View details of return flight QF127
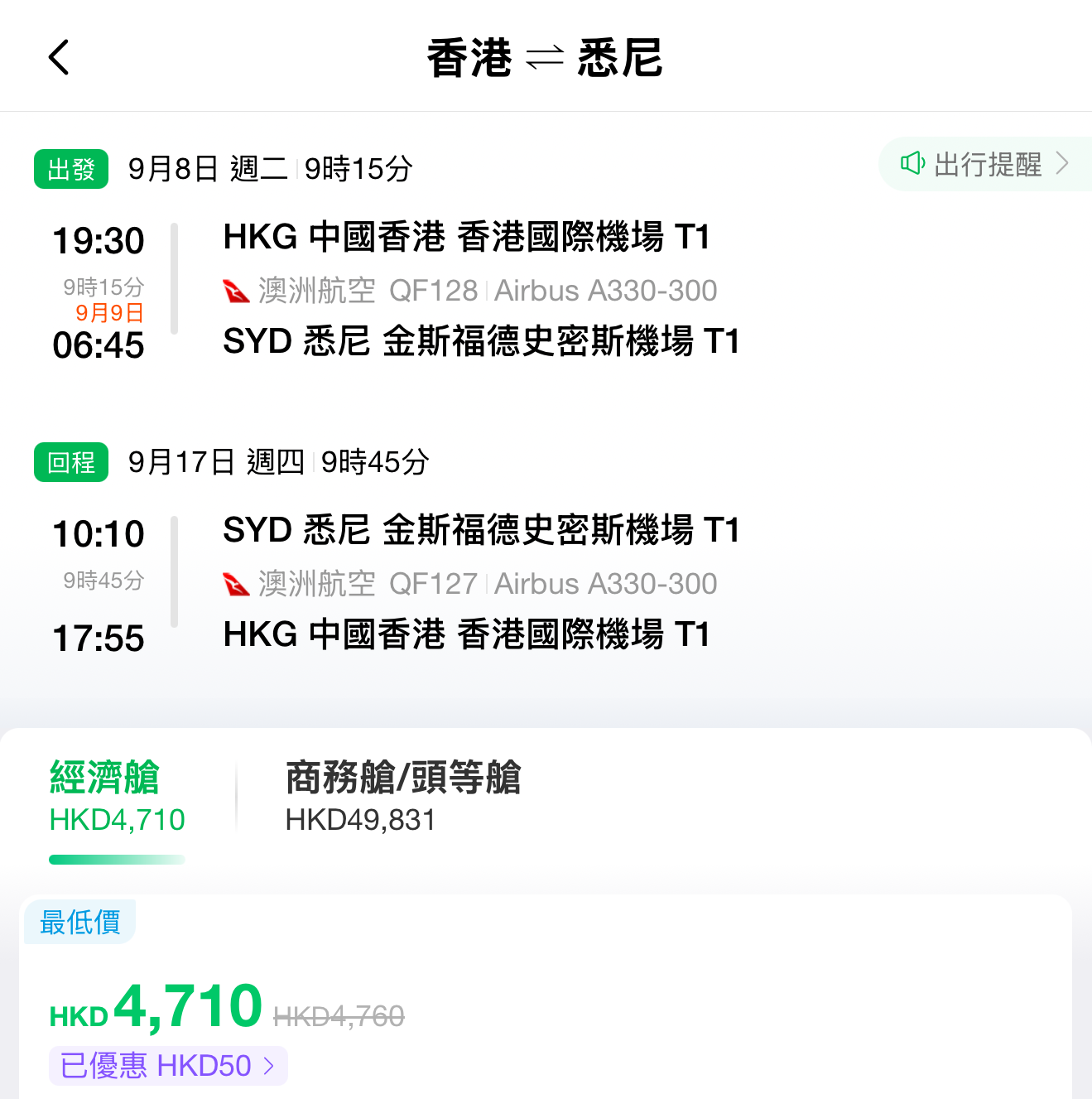The width and height of the screenshot is (1092, 1099). [x=397, y=582]
